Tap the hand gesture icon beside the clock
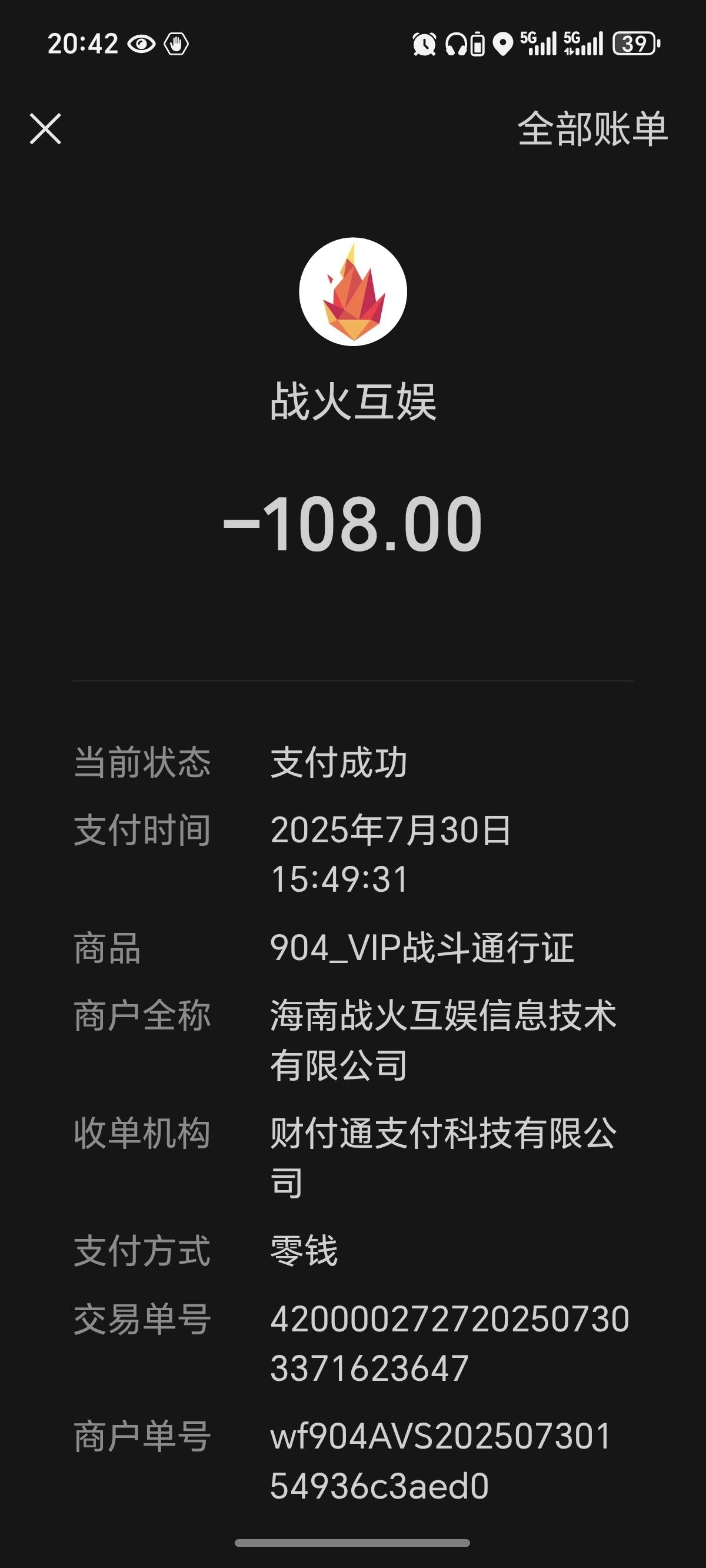Image resolution: width=706 pixels, height=1568 pixels. 176,44
